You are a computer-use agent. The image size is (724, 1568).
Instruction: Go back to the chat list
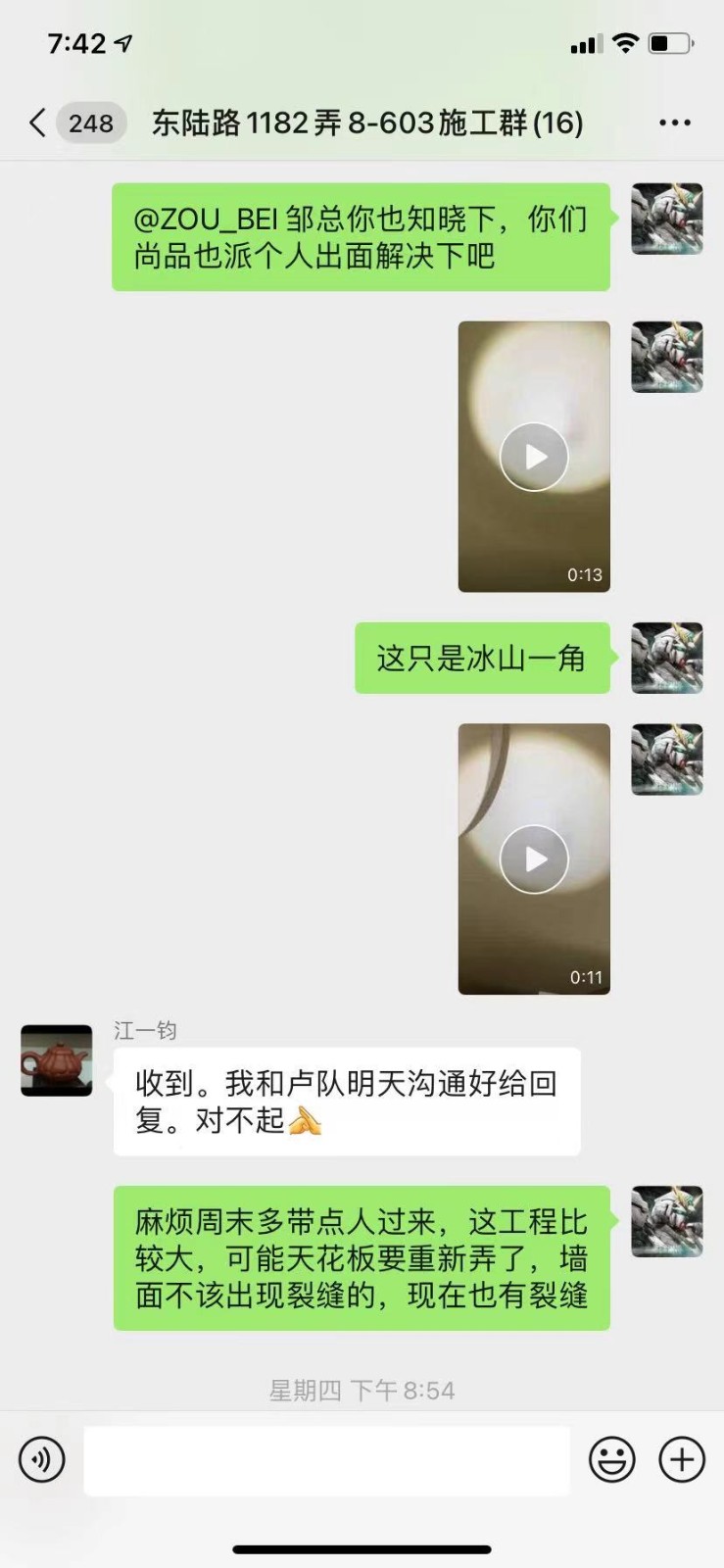tap(39, 123)
